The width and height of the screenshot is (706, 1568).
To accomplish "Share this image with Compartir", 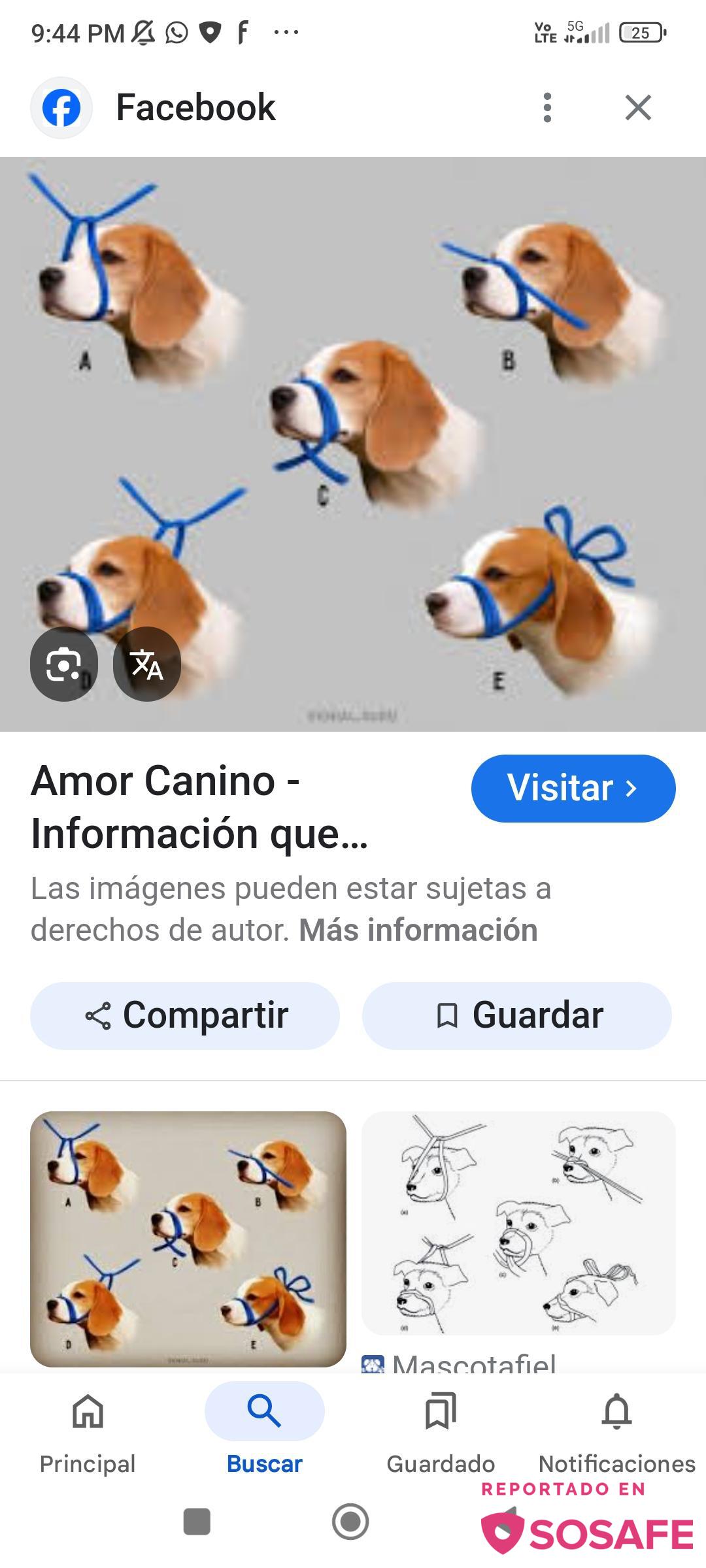I will [185, 1015].
